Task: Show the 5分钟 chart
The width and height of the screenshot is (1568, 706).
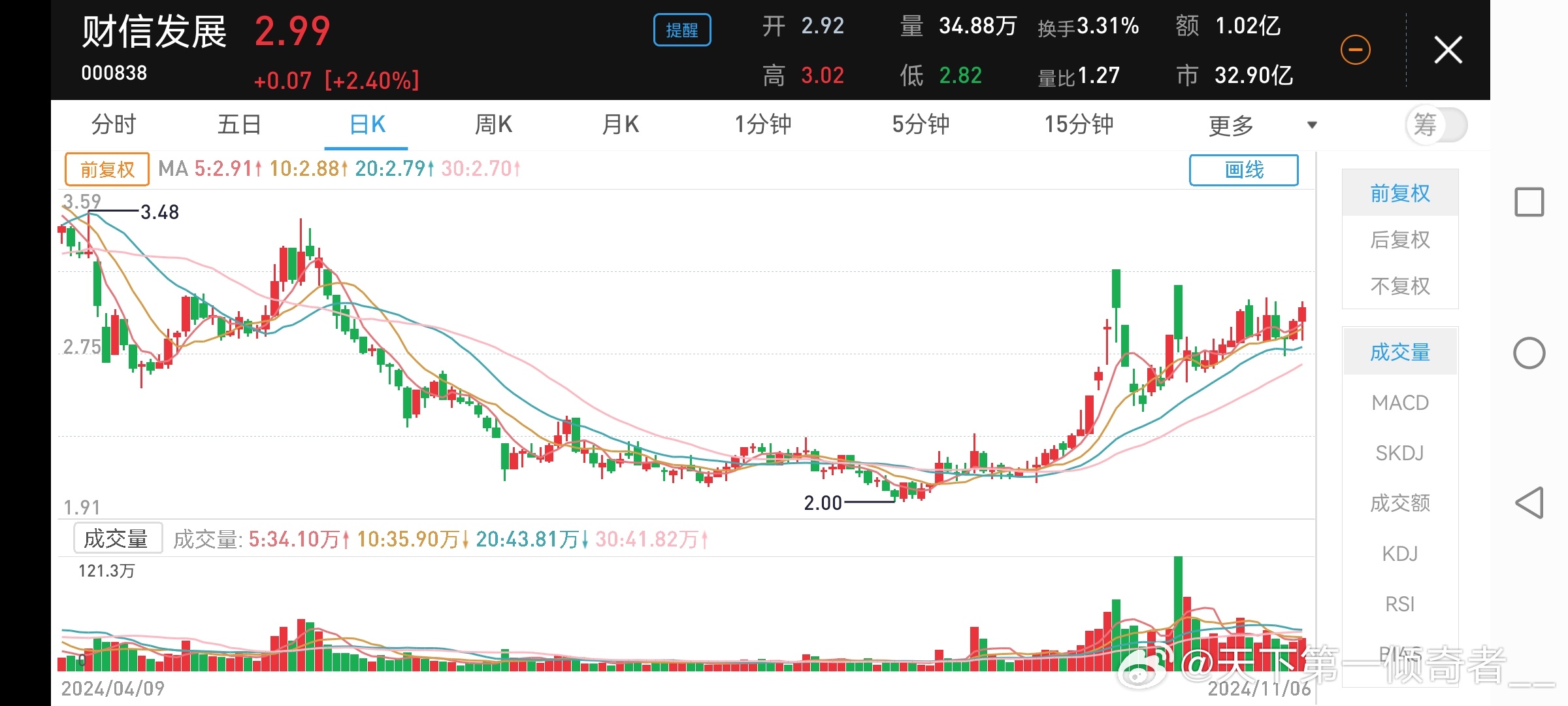Action: (x=921, y=124)
